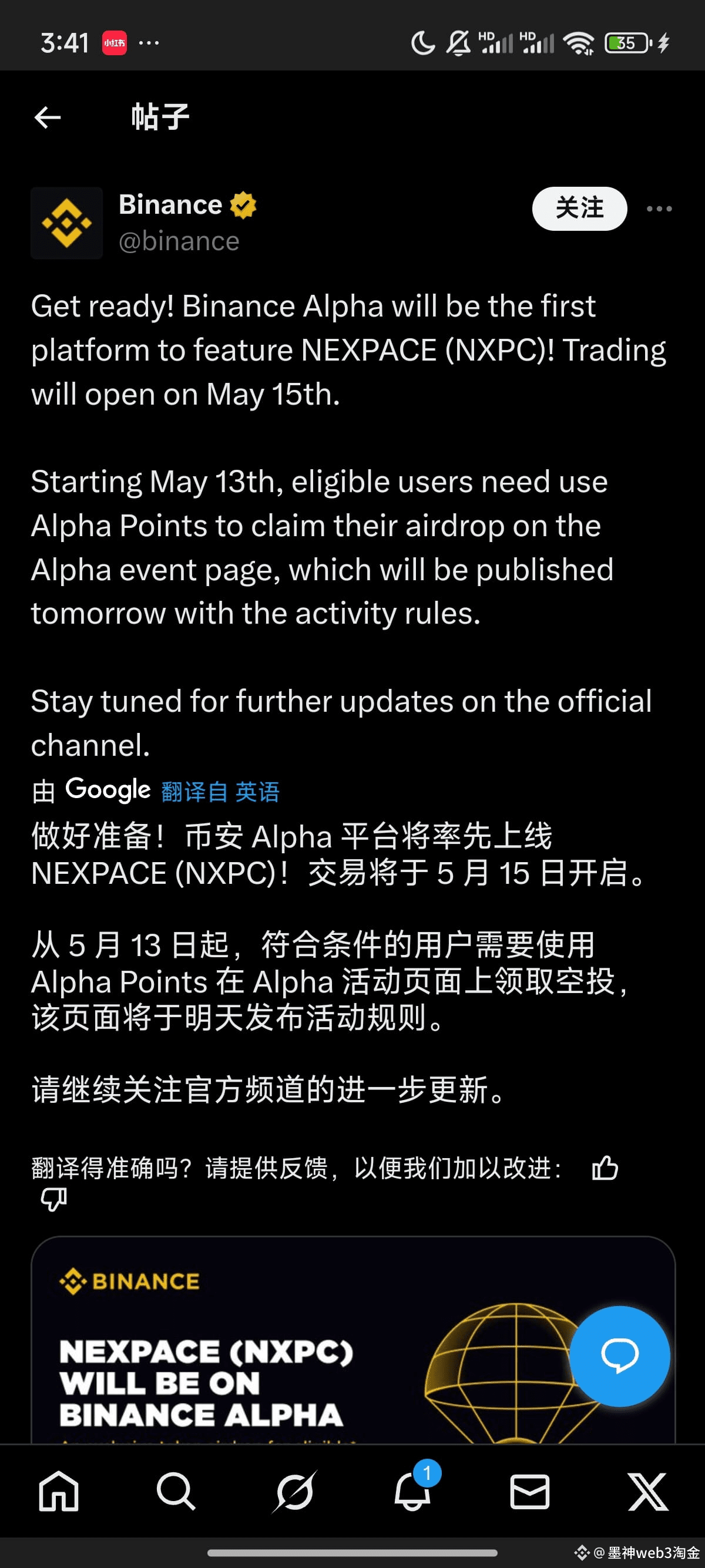
Task: Give thumbs down on translation quality
Action: tap(53, 1200)
